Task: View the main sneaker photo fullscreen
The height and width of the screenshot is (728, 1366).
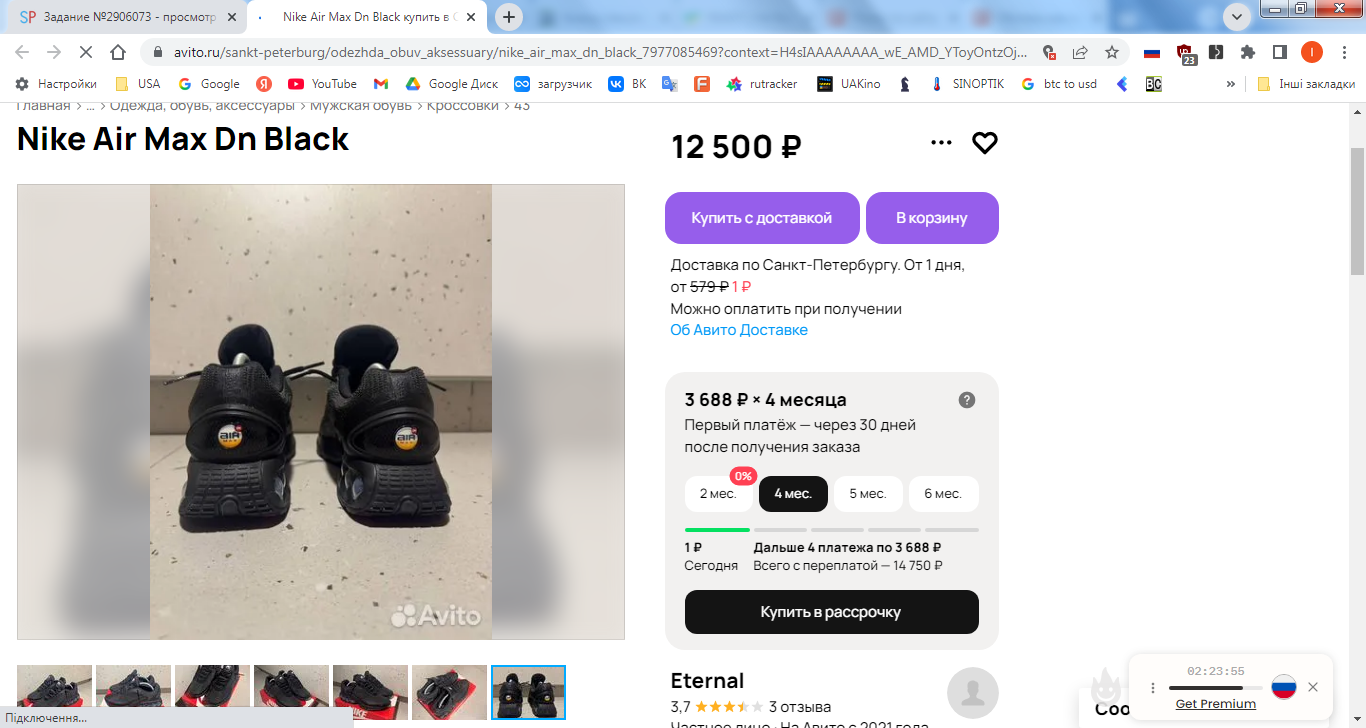Action: pyautogui.click(x=321, y=411)
